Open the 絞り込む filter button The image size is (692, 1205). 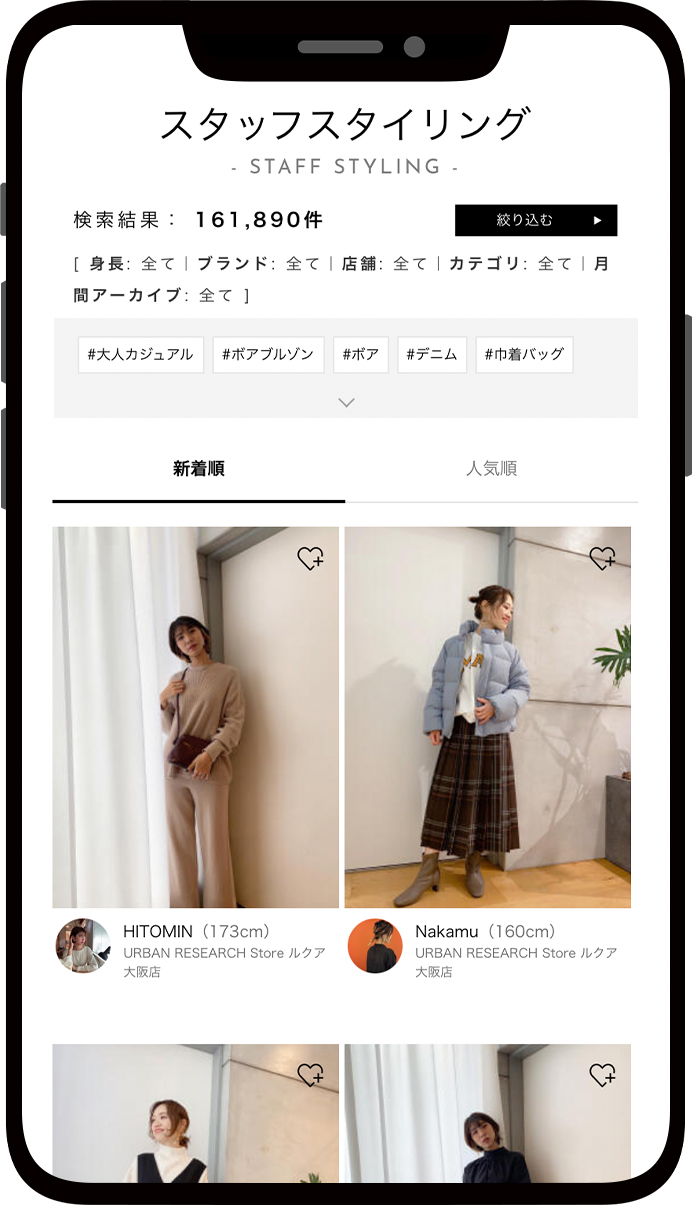pyautogui.click(x=536, y=220)
